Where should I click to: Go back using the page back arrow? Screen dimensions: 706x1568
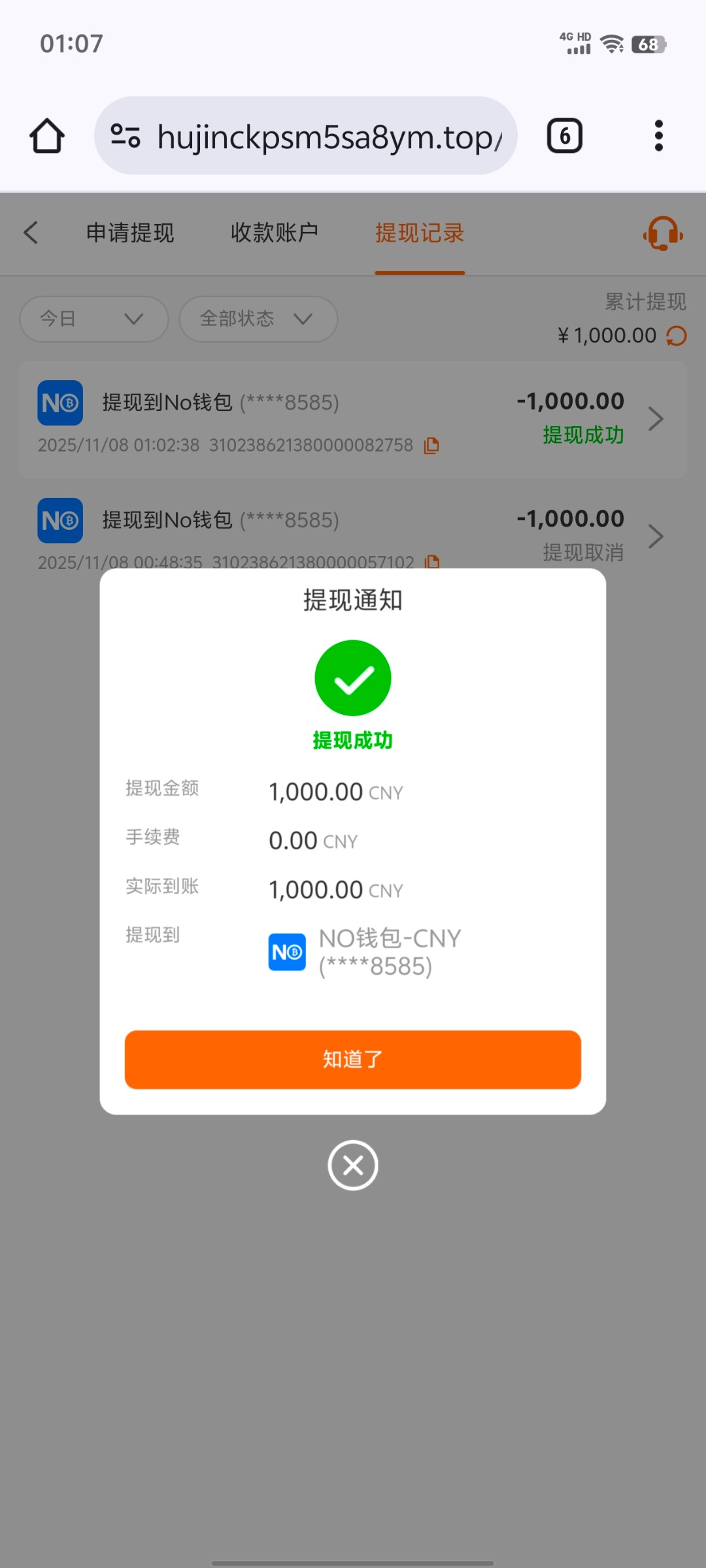[31, 233]
